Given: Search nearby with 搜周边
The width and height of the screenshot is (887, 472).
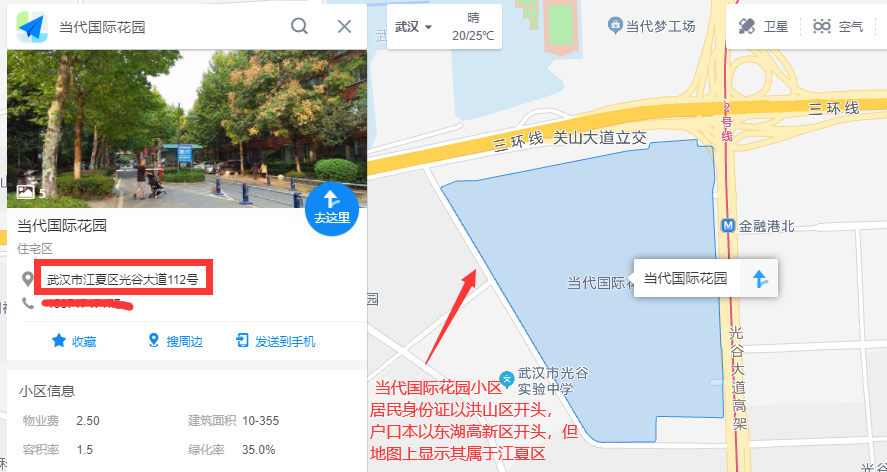Looking at the screenshot, I should pyautogui.click(x=175, y=341).
